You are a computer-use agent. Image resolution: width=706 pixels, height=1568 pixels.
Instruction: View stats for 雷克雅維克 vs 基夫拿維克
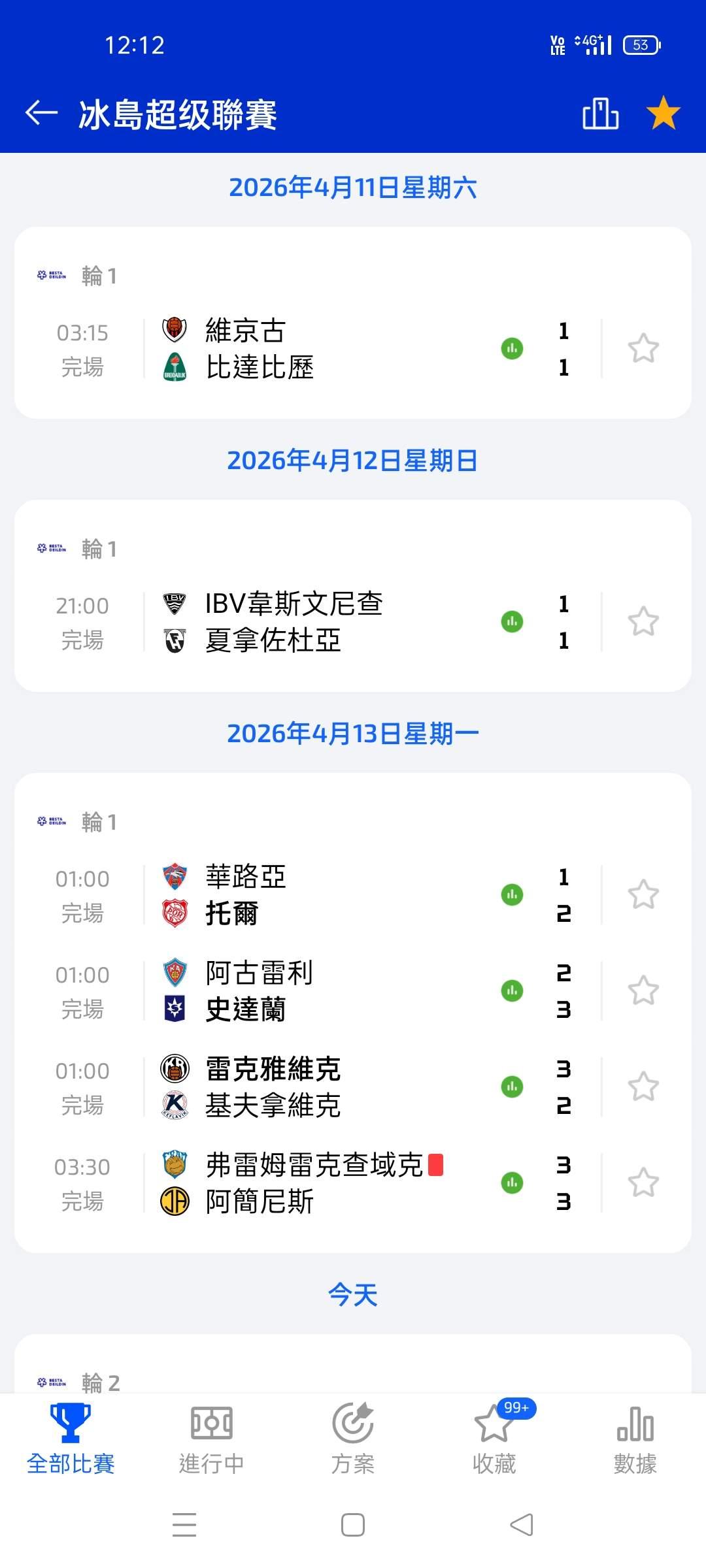512,1086
